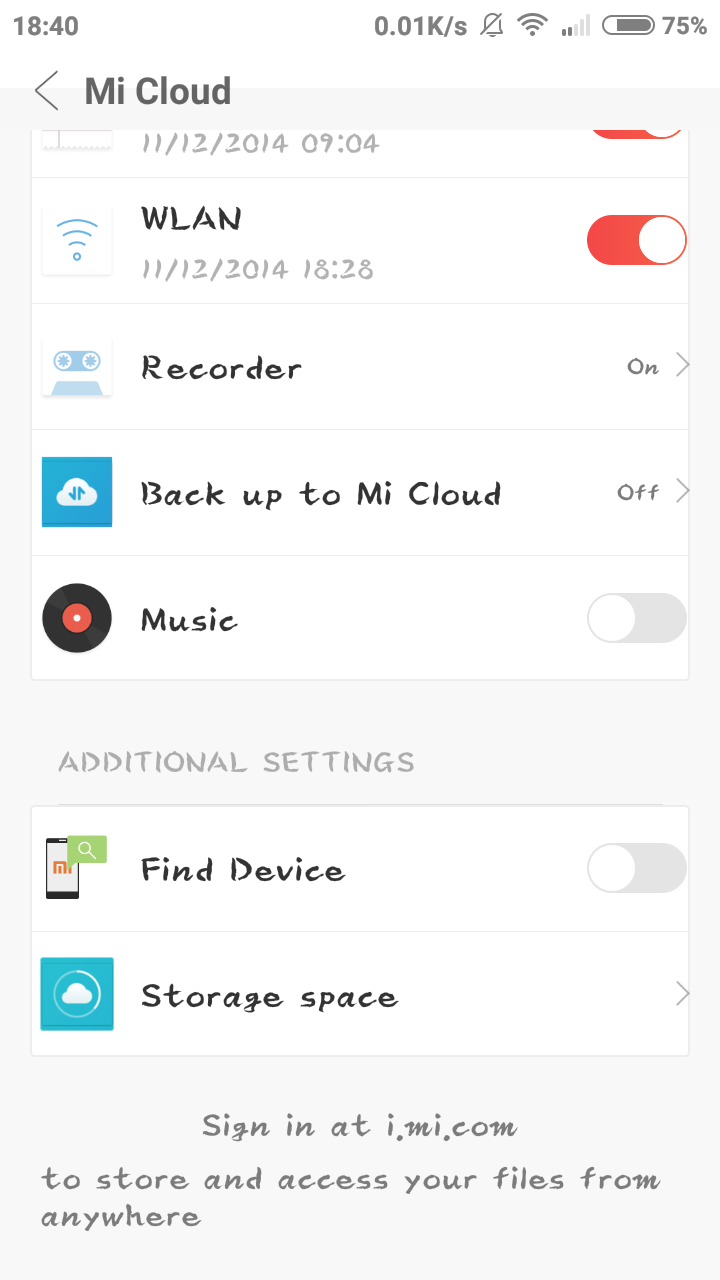Turn on Find Device
Viewport: 720px width, 1280px height.
coord(636,868)
